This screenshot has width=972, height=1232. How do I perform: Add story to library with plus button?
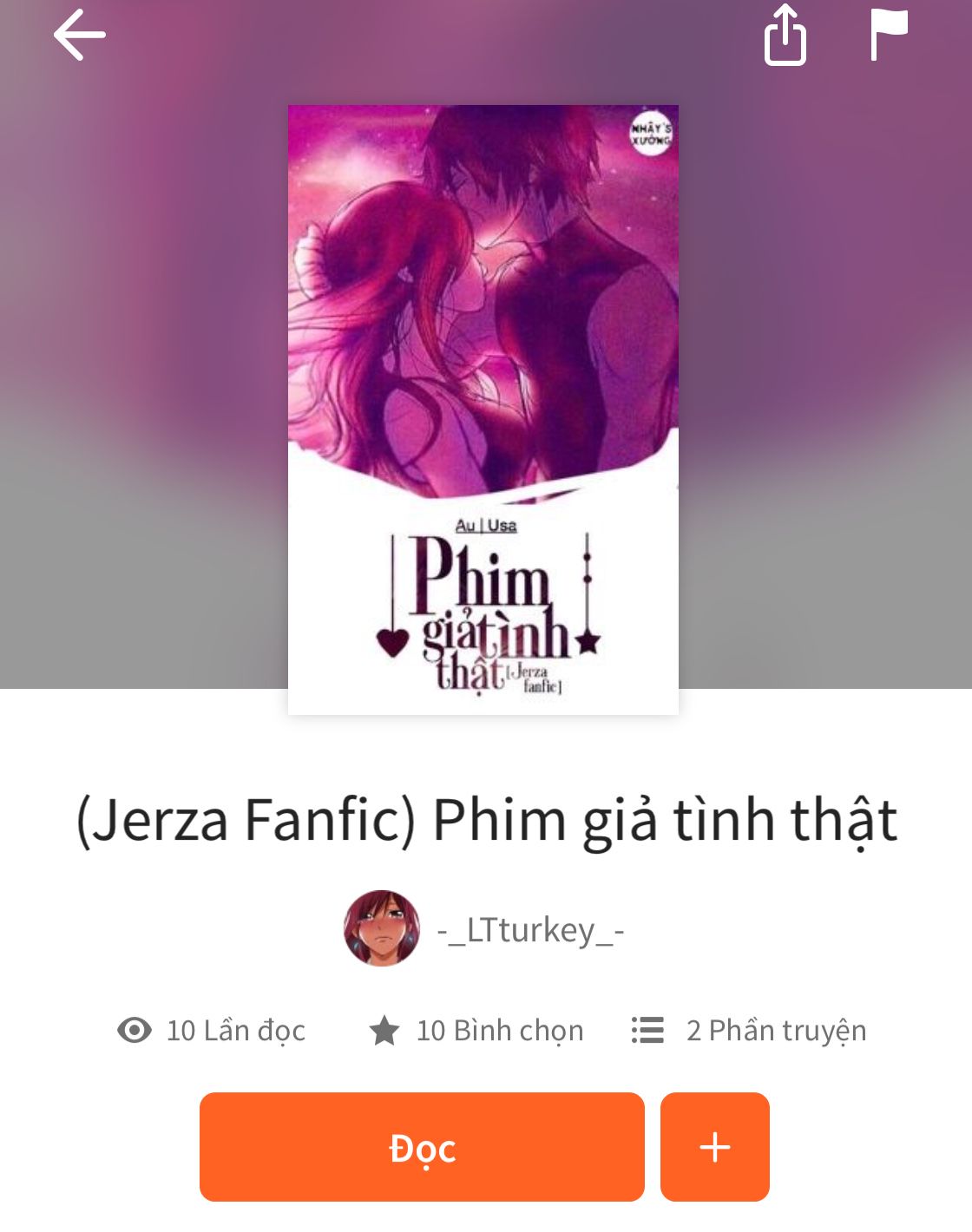point(715,1147)
